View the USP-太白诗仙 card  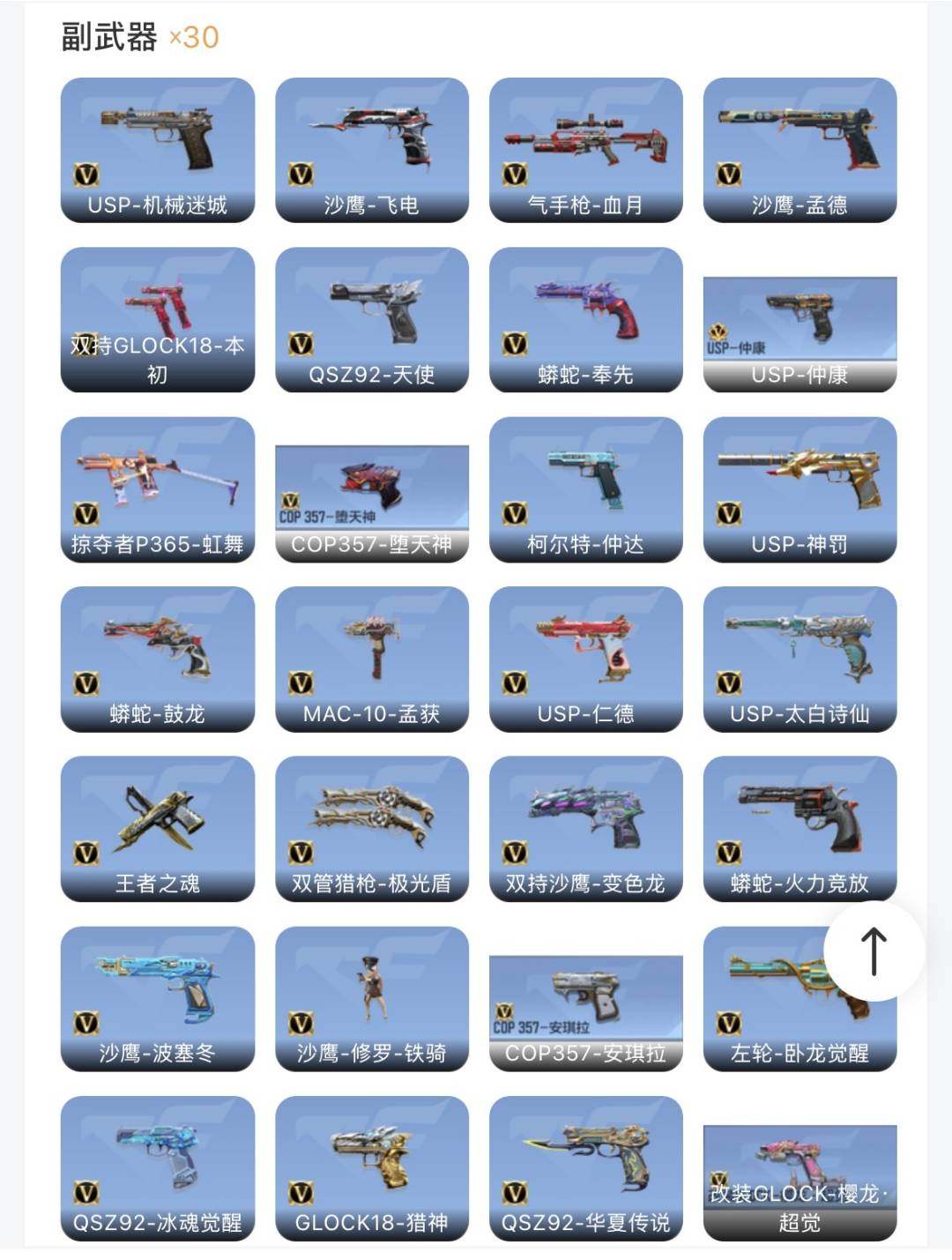click(800, 659)
